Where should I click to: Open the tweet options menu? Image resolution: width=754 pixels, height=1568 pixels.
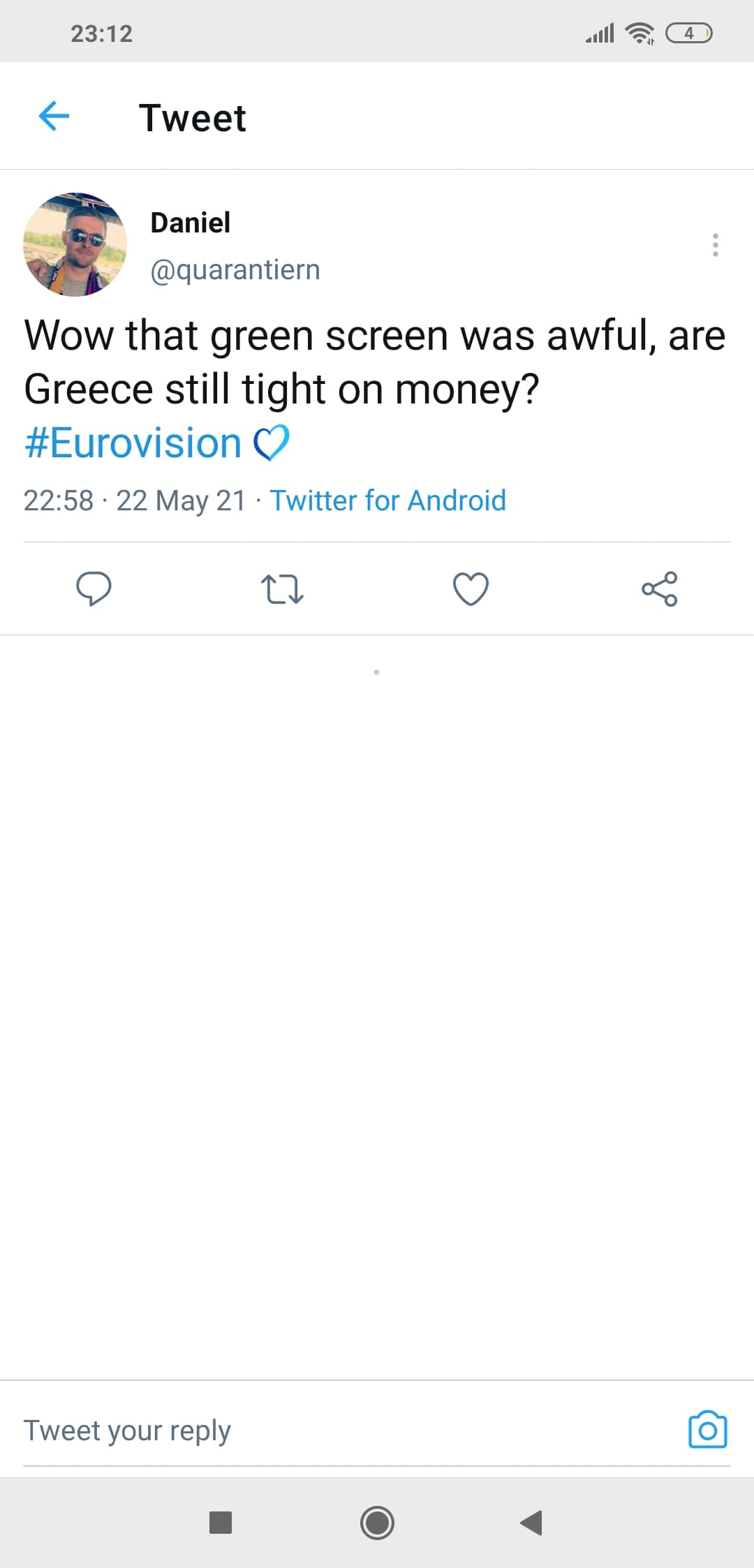pyautogui.click(x=715, y=244)
